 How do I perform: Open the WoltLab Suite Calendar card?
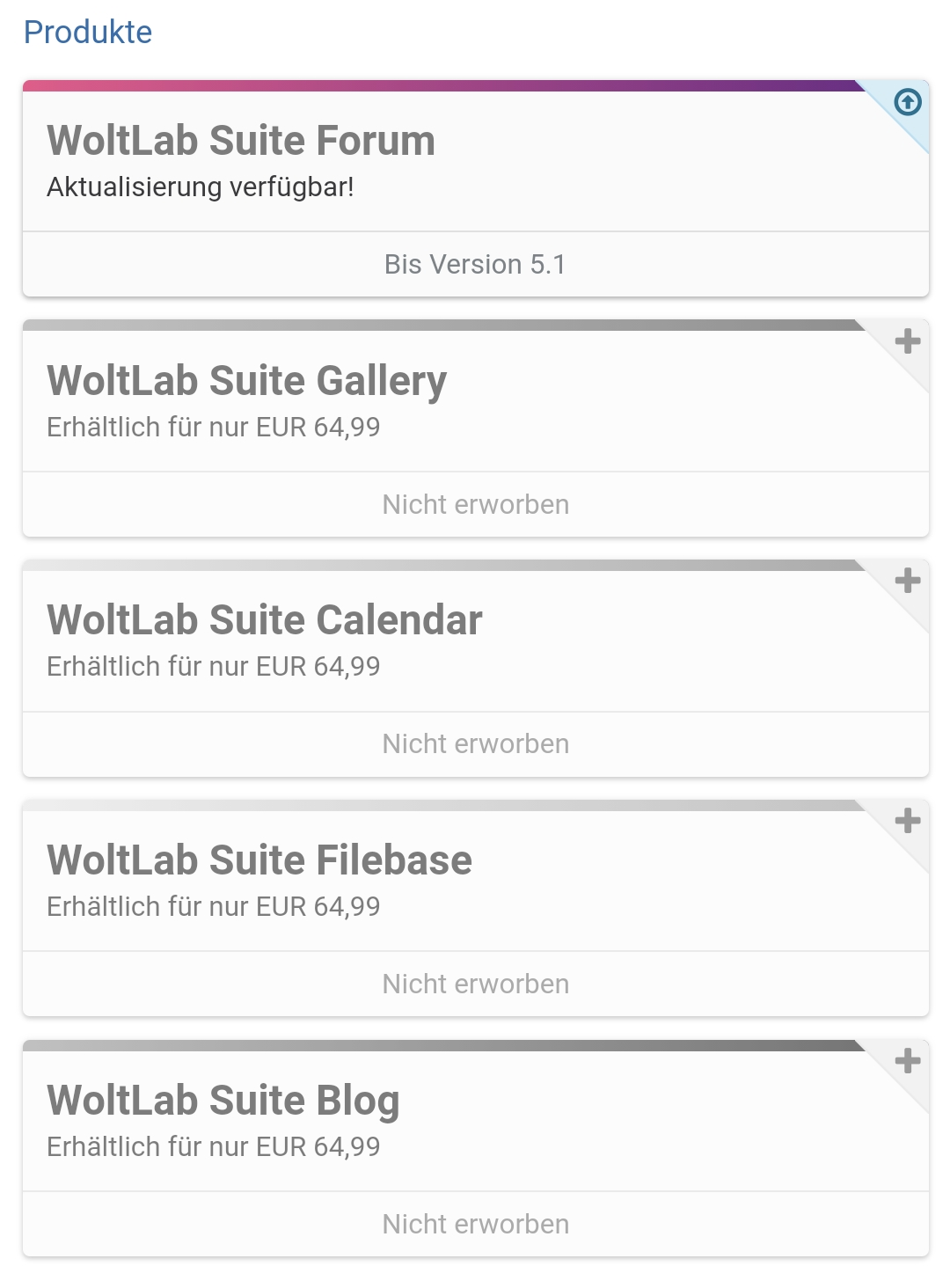point(264,620)
